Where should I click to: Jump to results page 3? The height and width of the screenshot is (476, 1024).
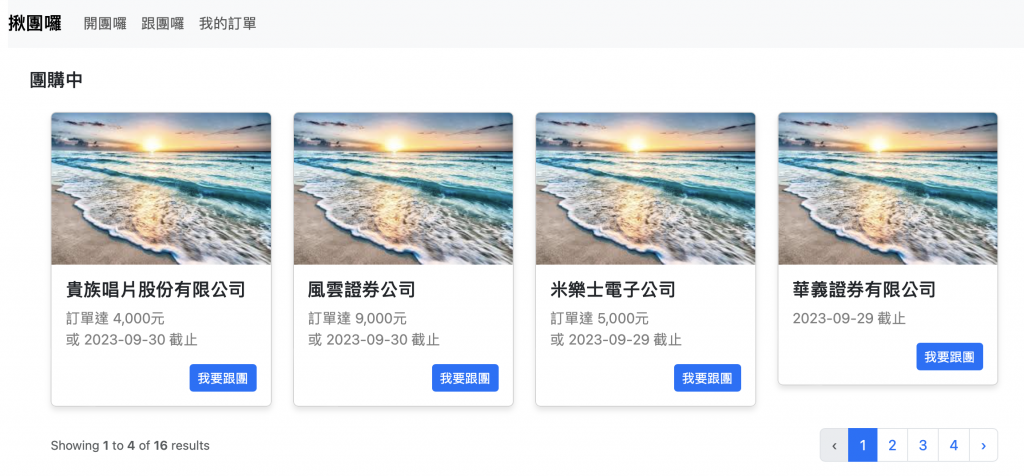pyautogui.click(x=923, y=445)
